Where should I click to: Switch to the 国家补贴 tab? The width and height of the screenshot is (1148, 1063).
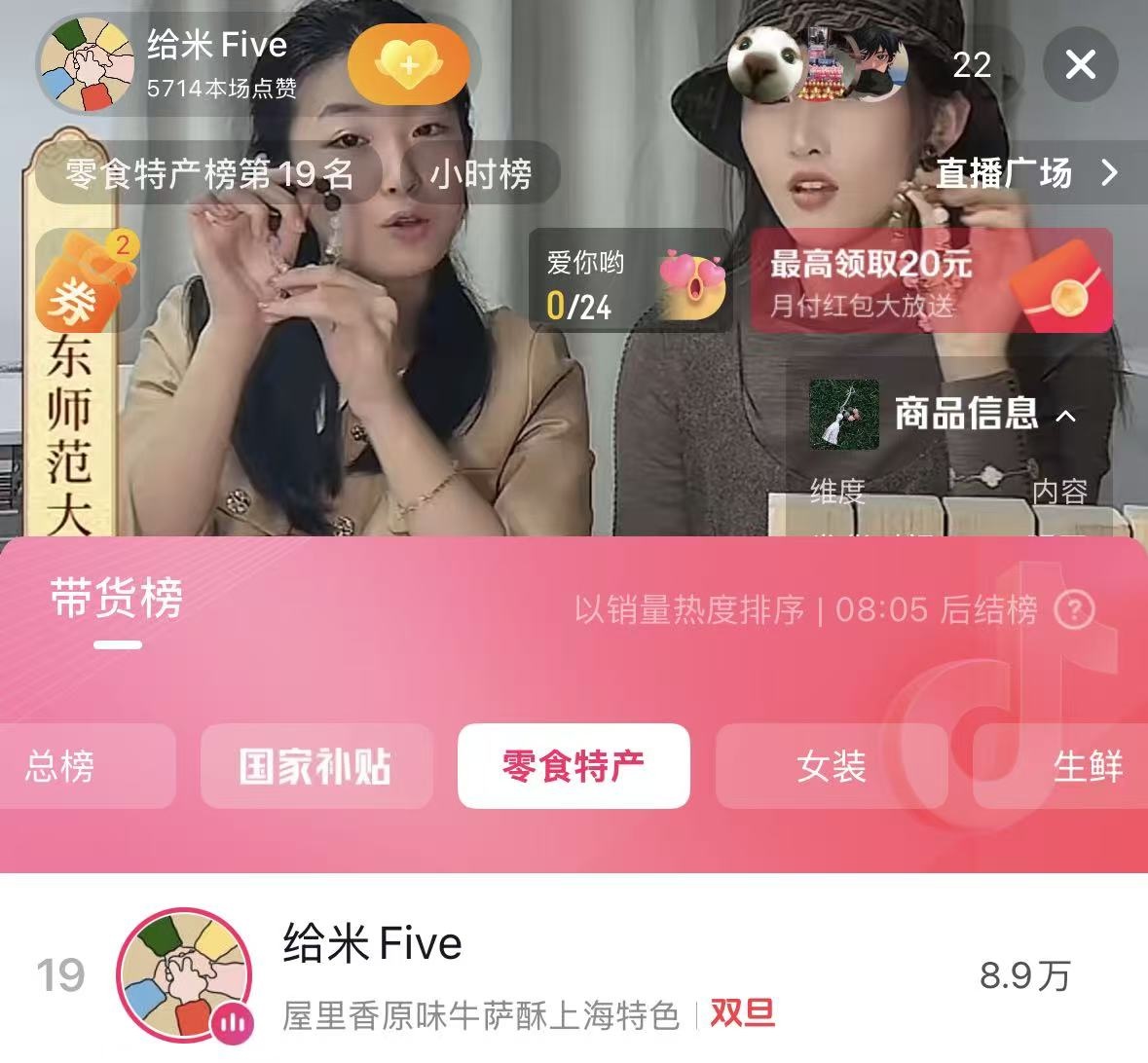[315, 766]
